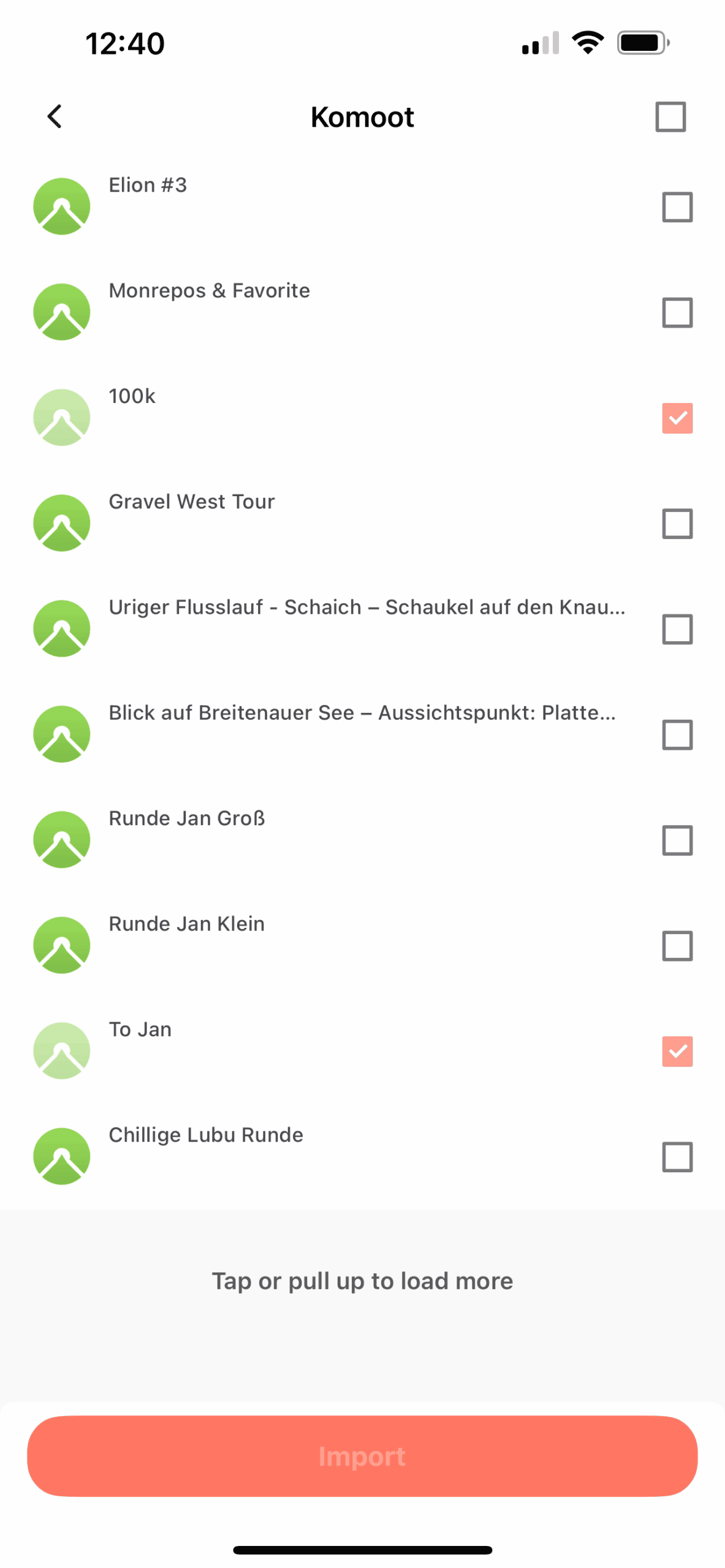Viewport: 725px width, 1568px height.
Task: Mark Gravel West Tour for import
Action: pos(677,523)
